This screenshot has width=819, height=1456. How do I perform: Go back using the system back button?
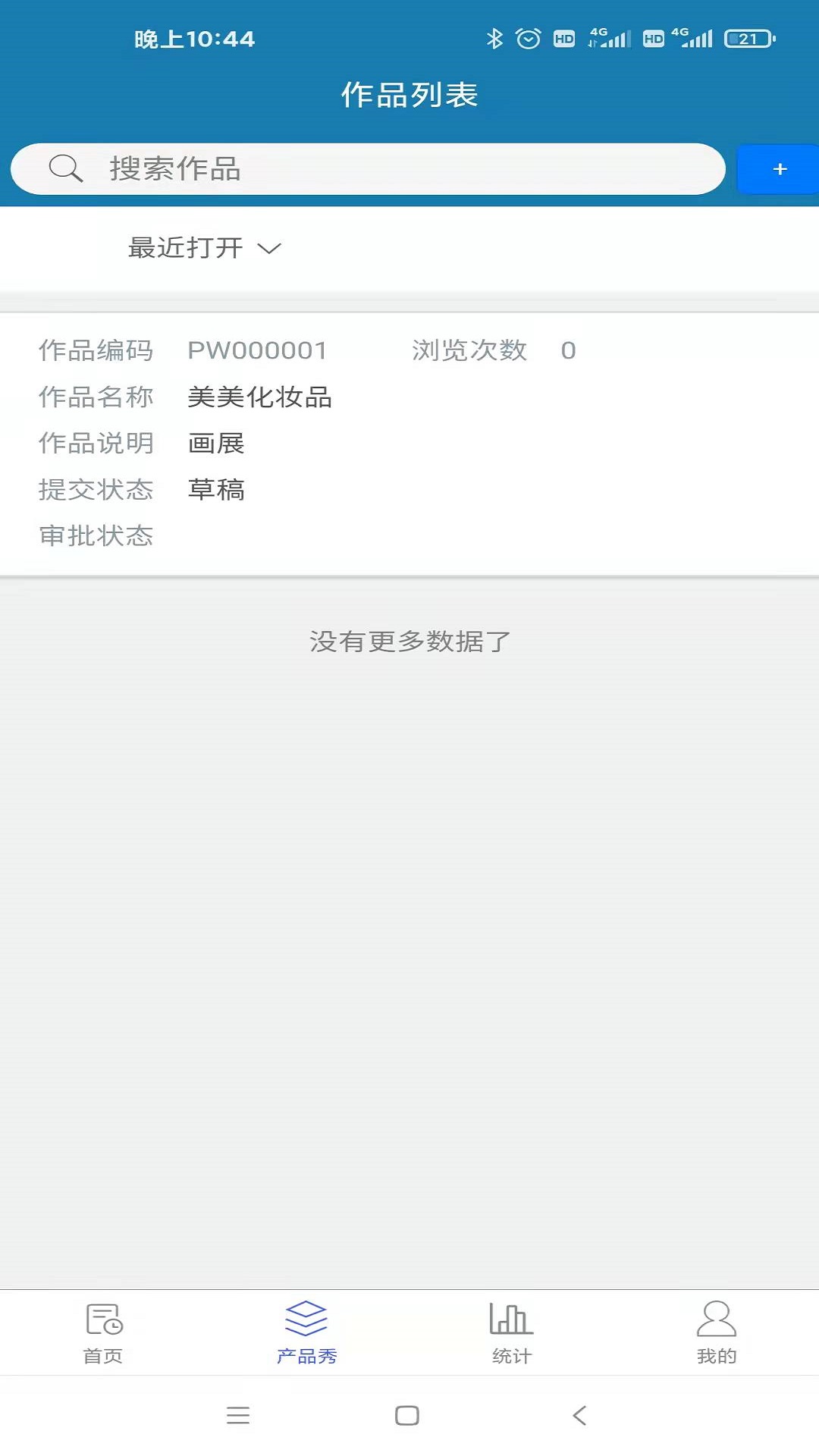click(x=579, y=1415)
